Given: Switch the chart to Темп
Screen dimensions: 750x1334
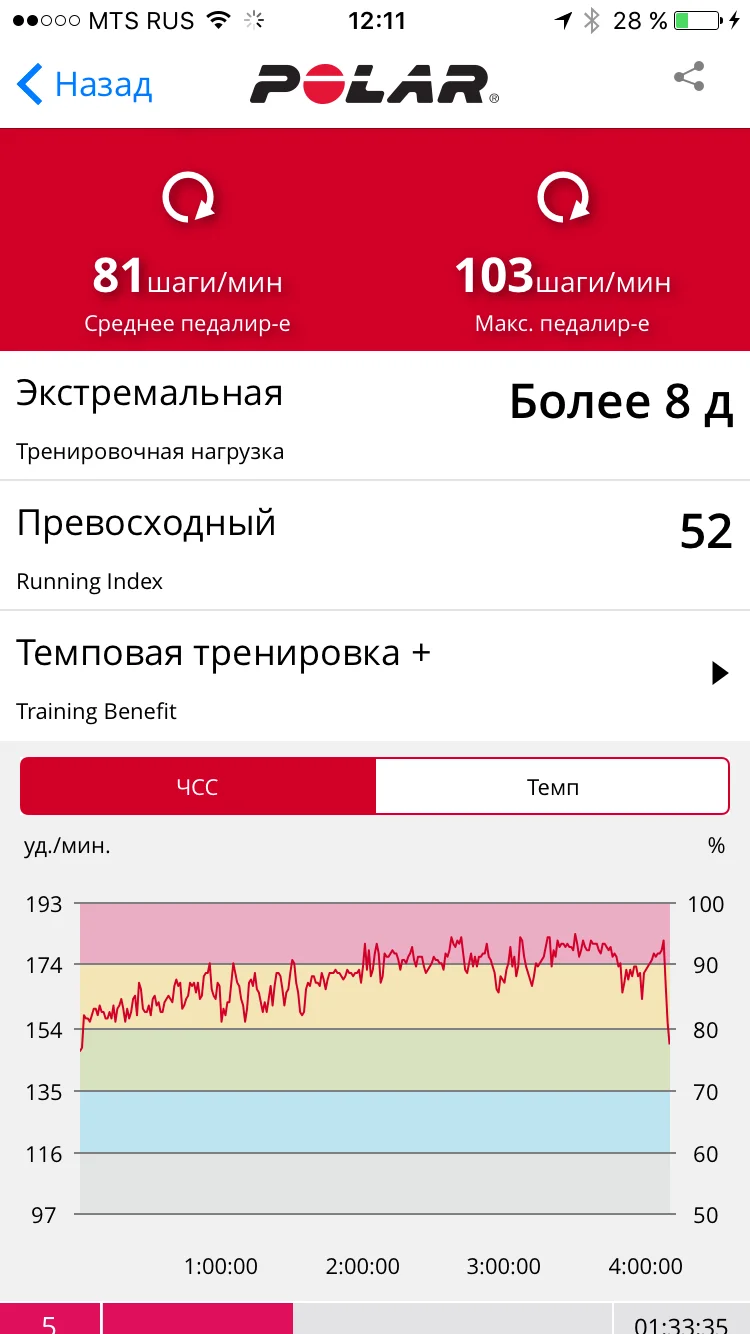Looking at the screenshot, I should tap(552, 787).
